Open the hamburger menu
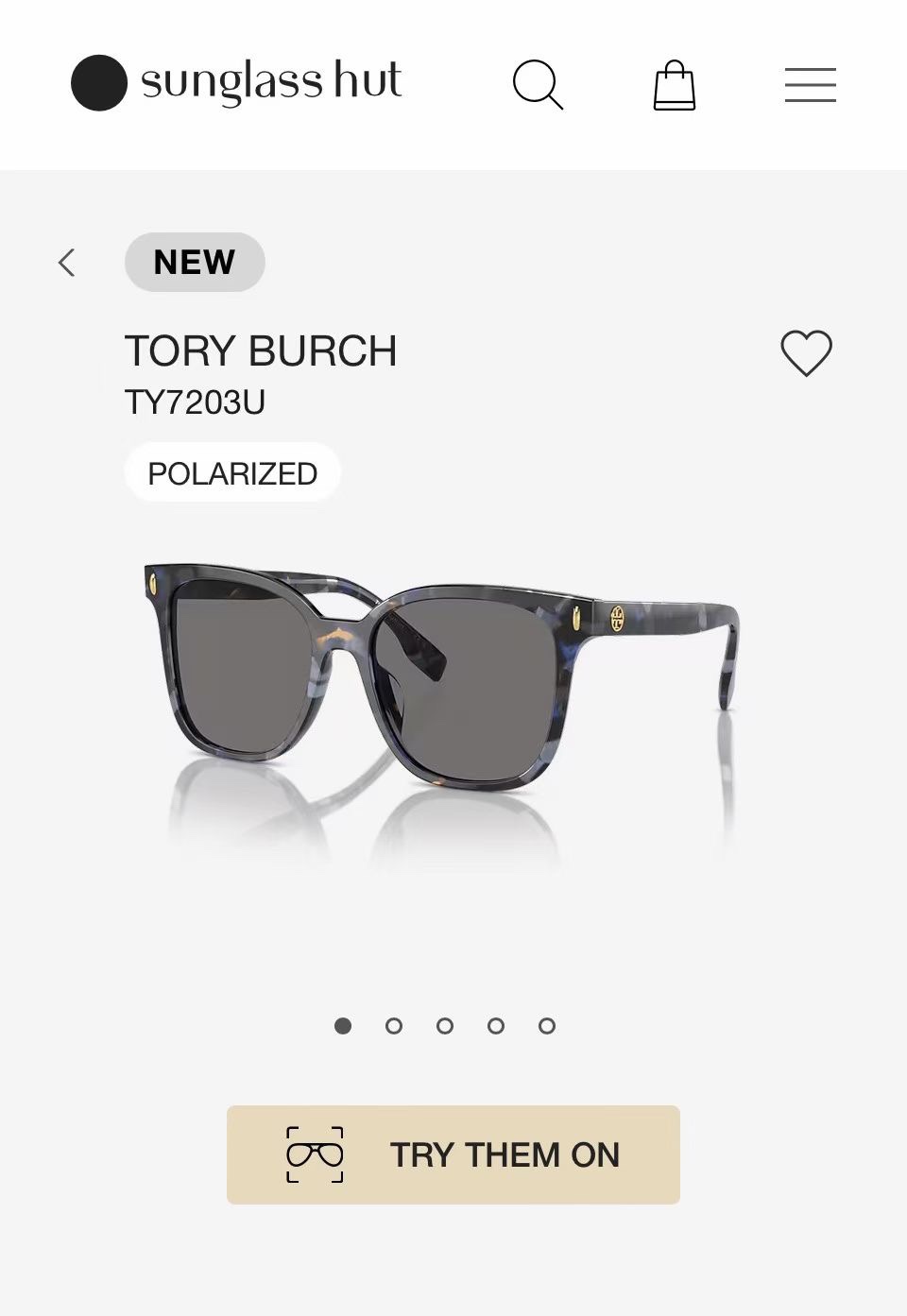This screenshot has height=1316, width=907. pos(810,85)
